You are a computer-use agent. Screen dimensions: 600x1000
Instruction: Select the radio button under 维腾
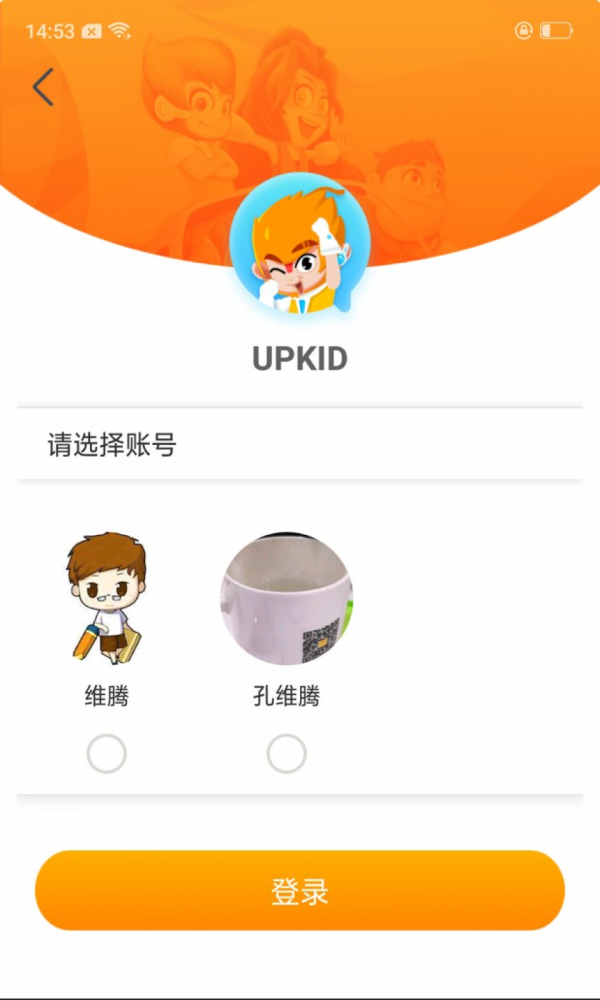click(x=106, y=754)
